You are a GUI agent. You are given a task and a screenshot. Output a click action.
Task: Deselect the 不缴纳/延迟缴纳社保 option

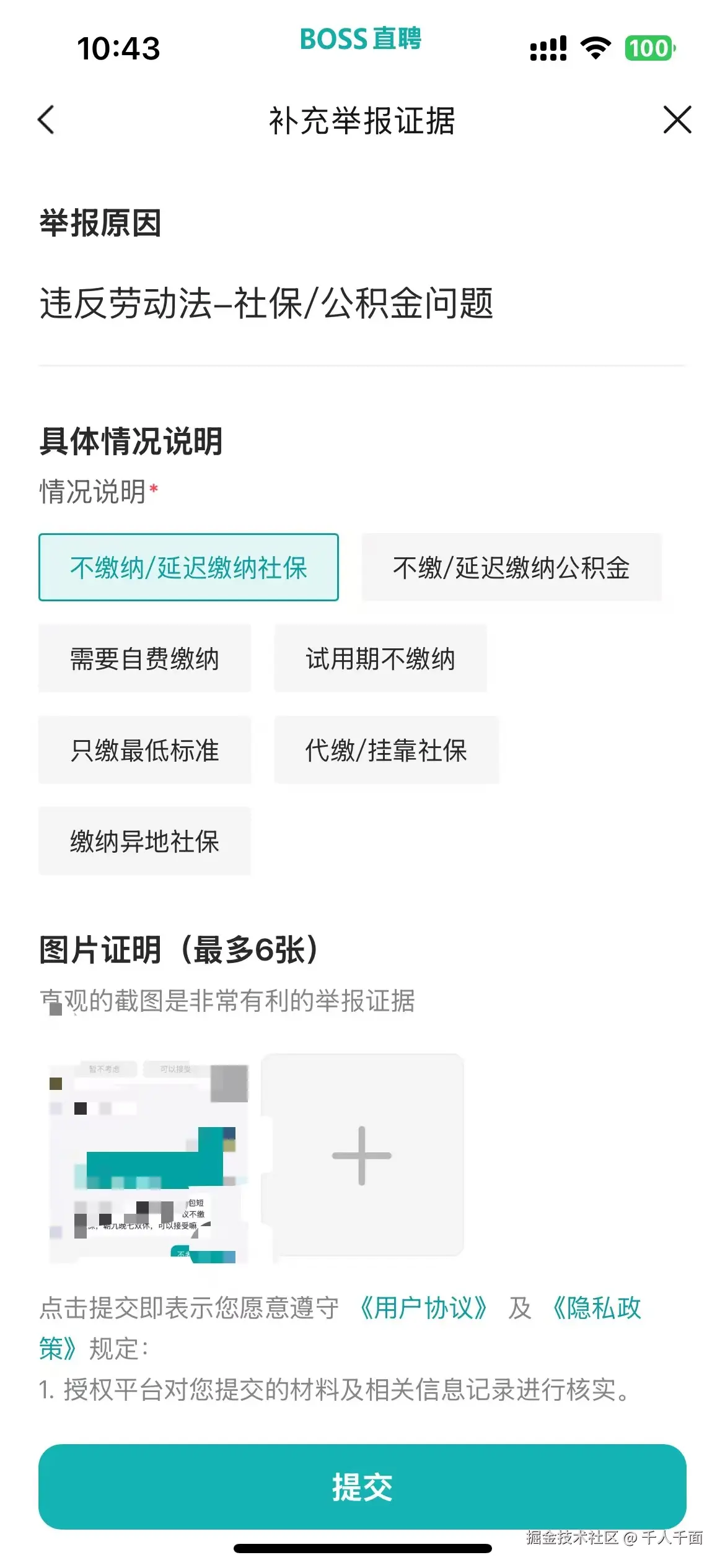(x=188, y=567)
